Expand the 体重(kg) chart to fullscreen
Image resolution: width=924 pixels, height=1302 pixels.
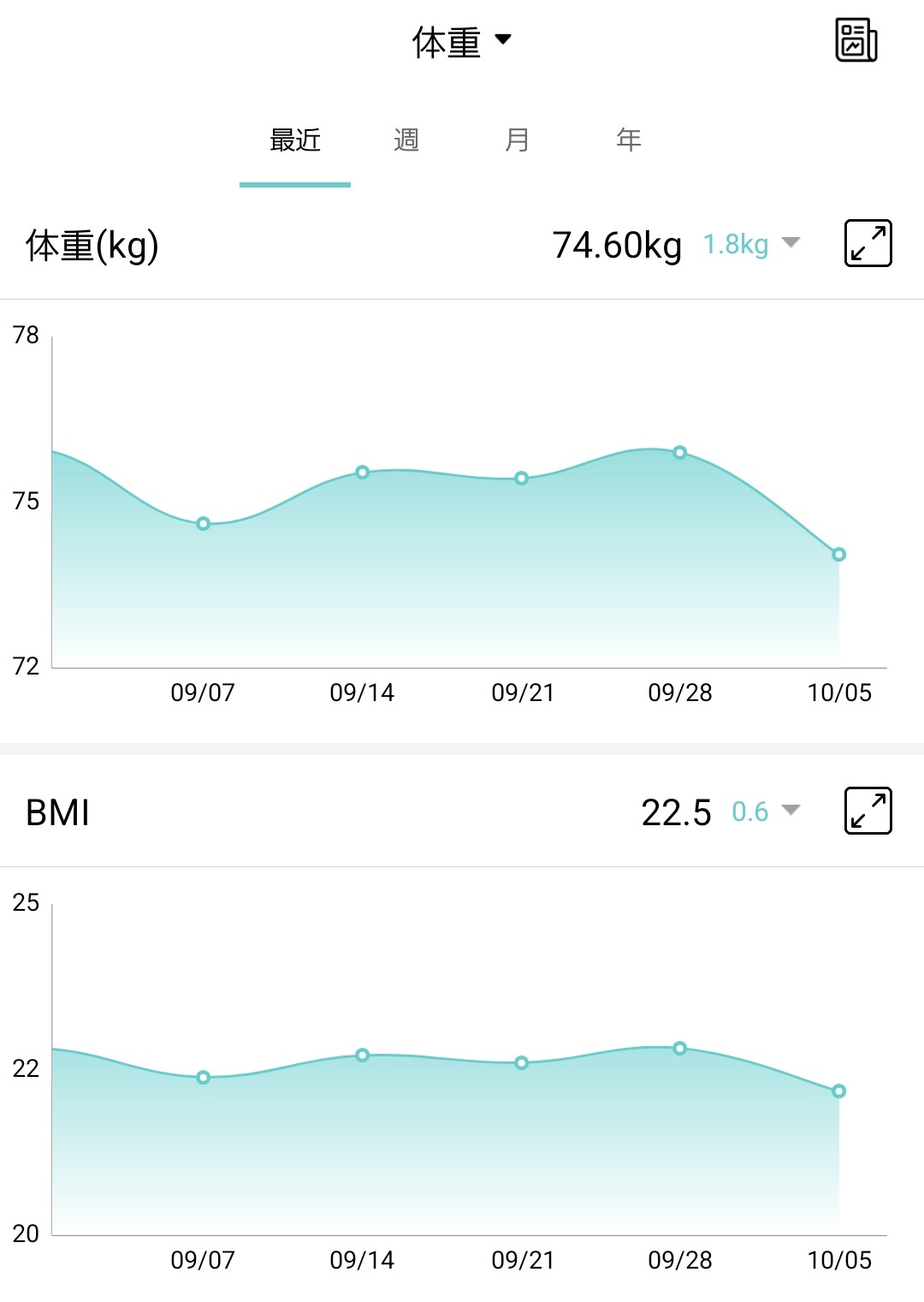(868, 243)
